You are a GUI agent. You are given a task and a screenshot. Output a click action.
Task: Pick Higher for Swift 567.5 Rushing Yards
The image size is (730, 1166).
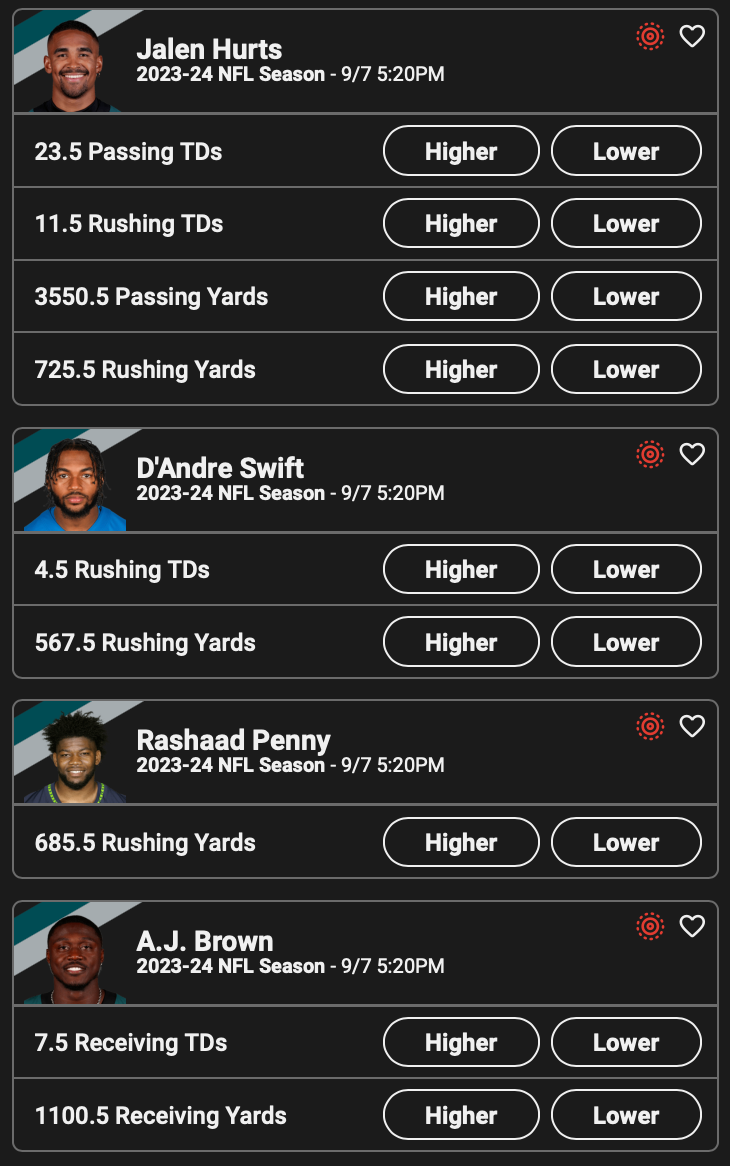point(461,642)
